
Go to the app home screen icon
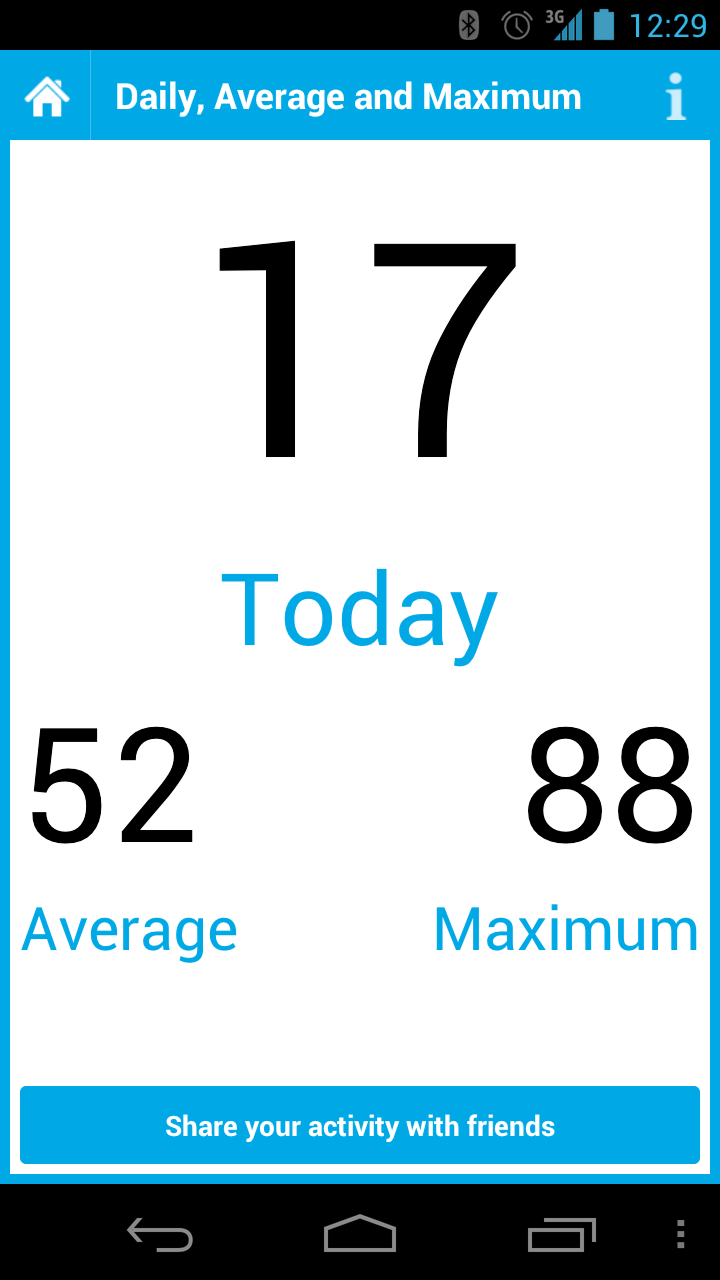tap(46, 97)
